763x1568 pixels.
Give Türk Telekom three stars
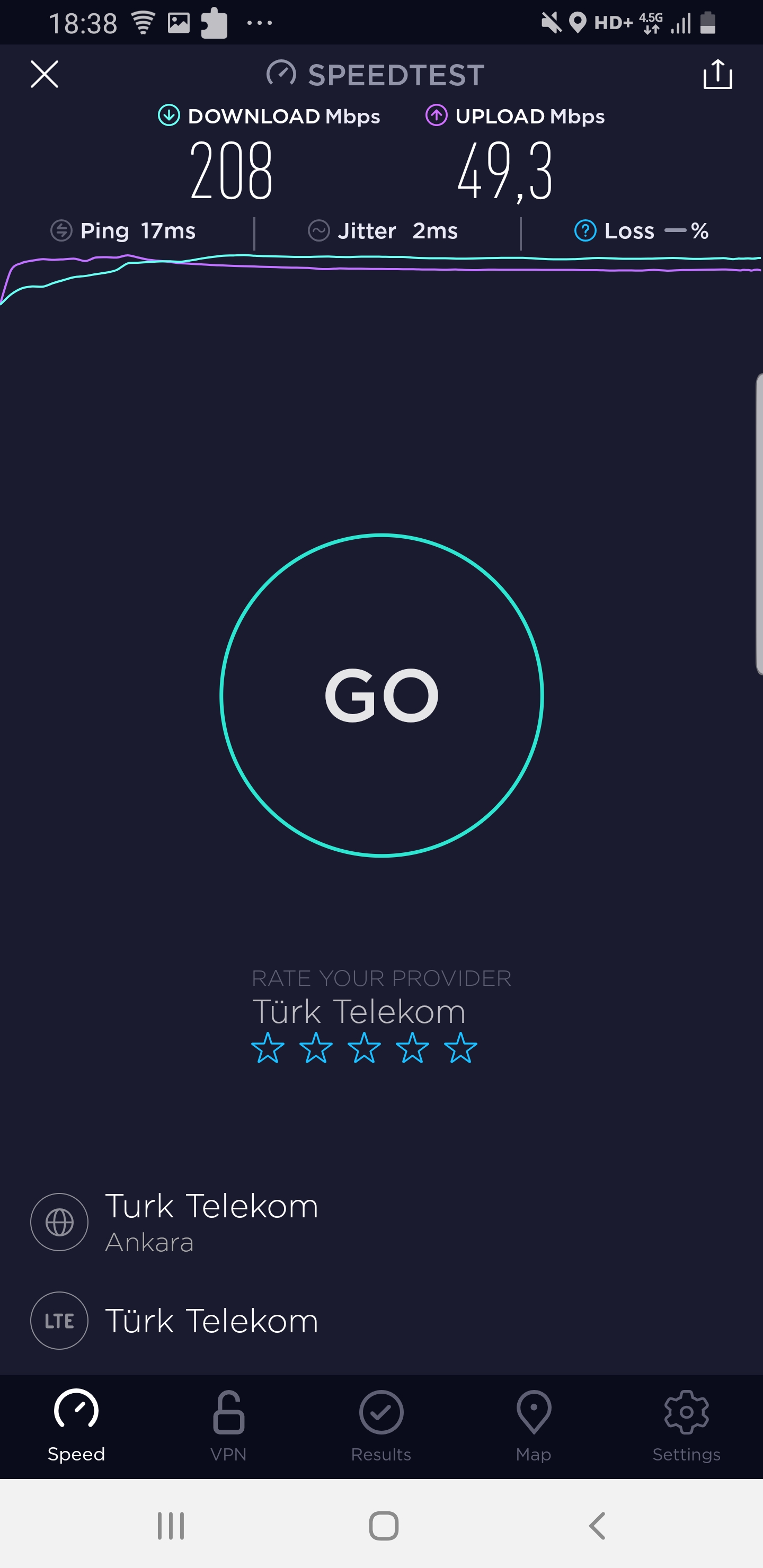click(x=364, y=1048)
